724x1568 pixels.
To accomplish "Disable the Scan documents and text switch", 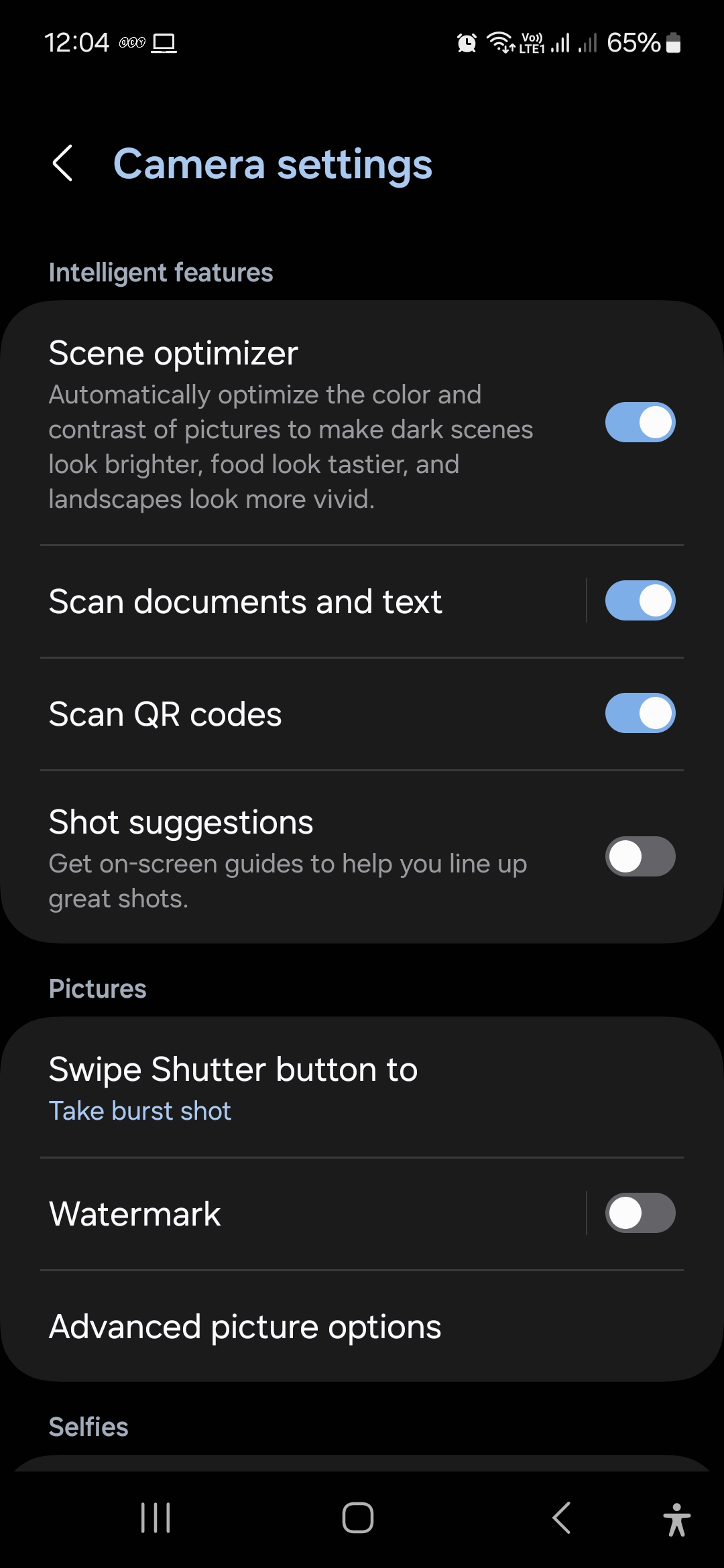I will (x=640, y=600).
